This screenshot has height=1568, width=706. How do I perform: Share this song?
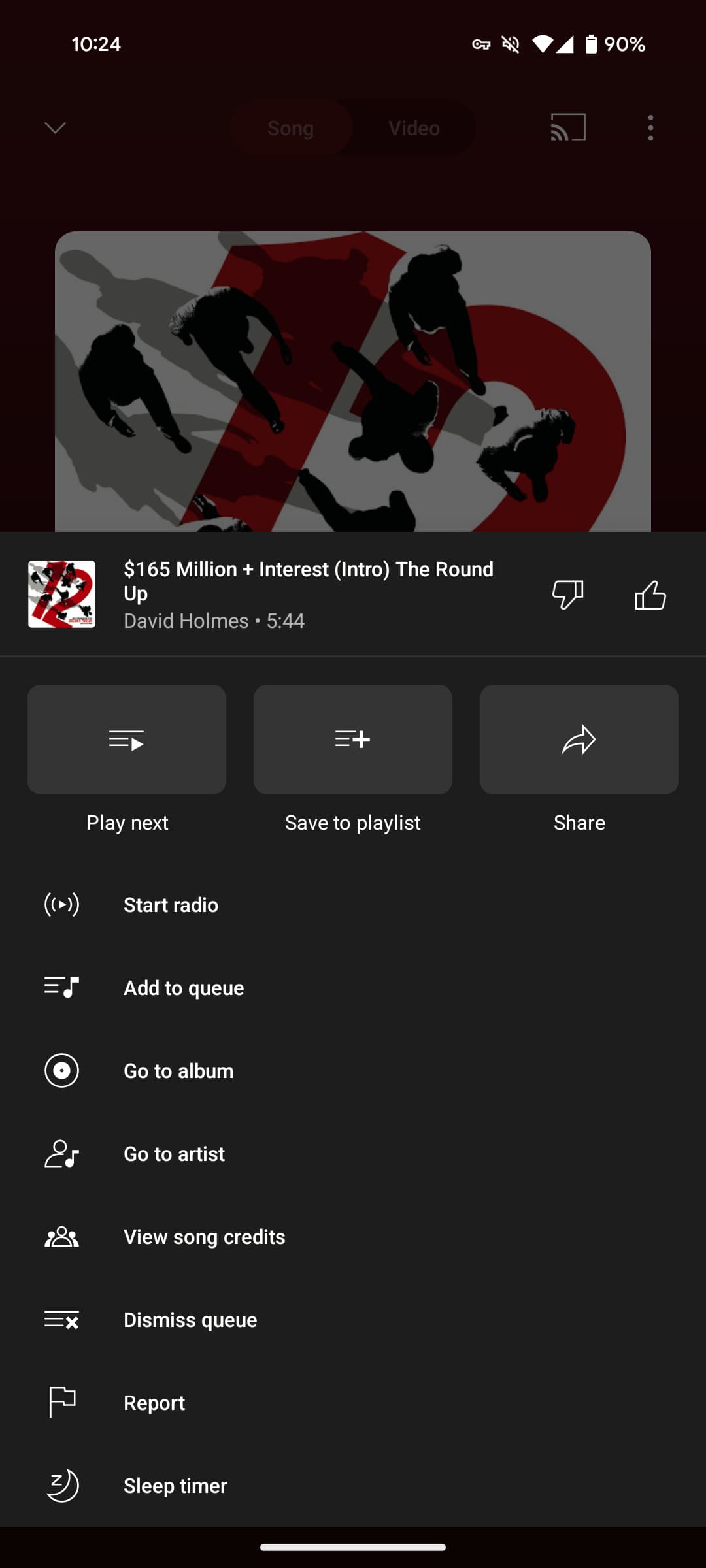click(579, 740)
